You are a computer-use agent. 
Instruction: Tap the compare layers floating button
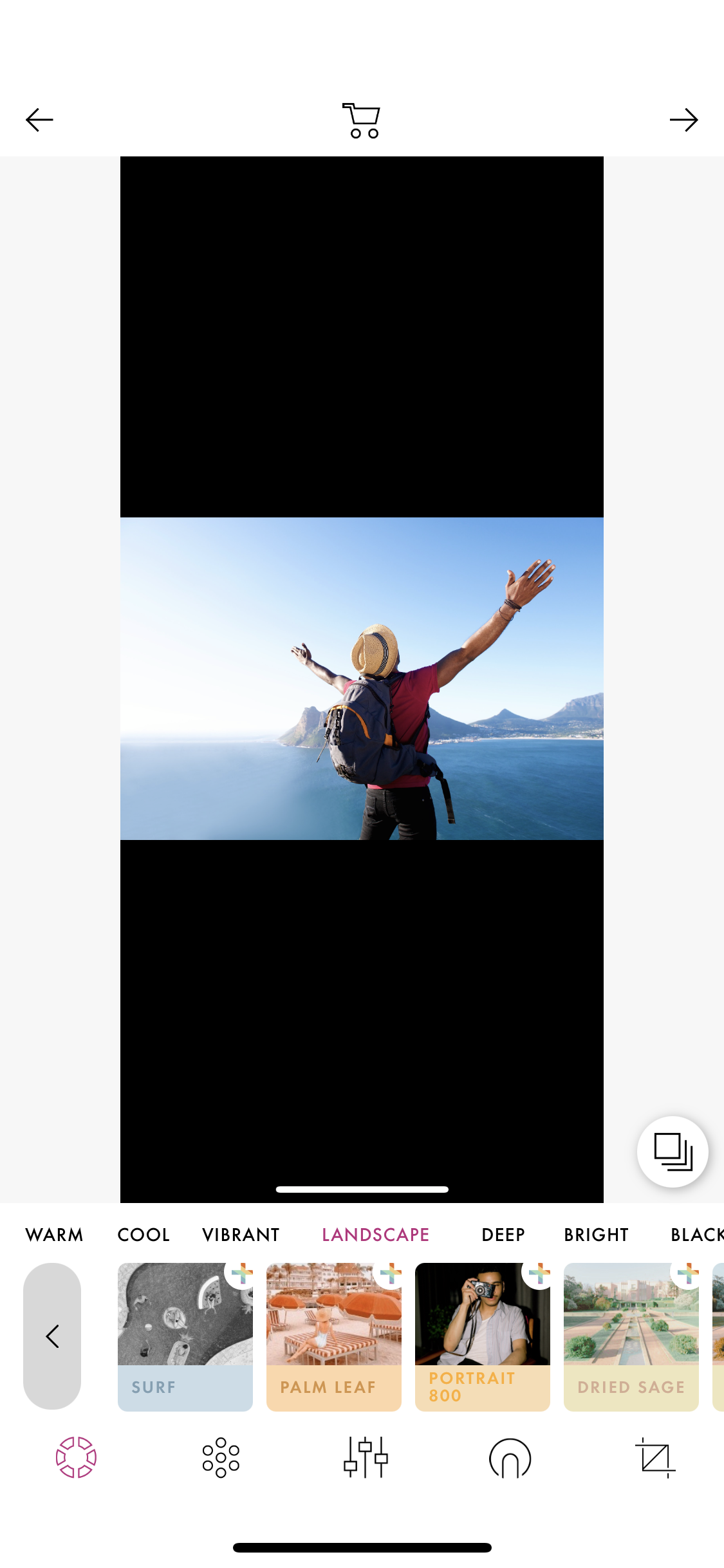673,1152
